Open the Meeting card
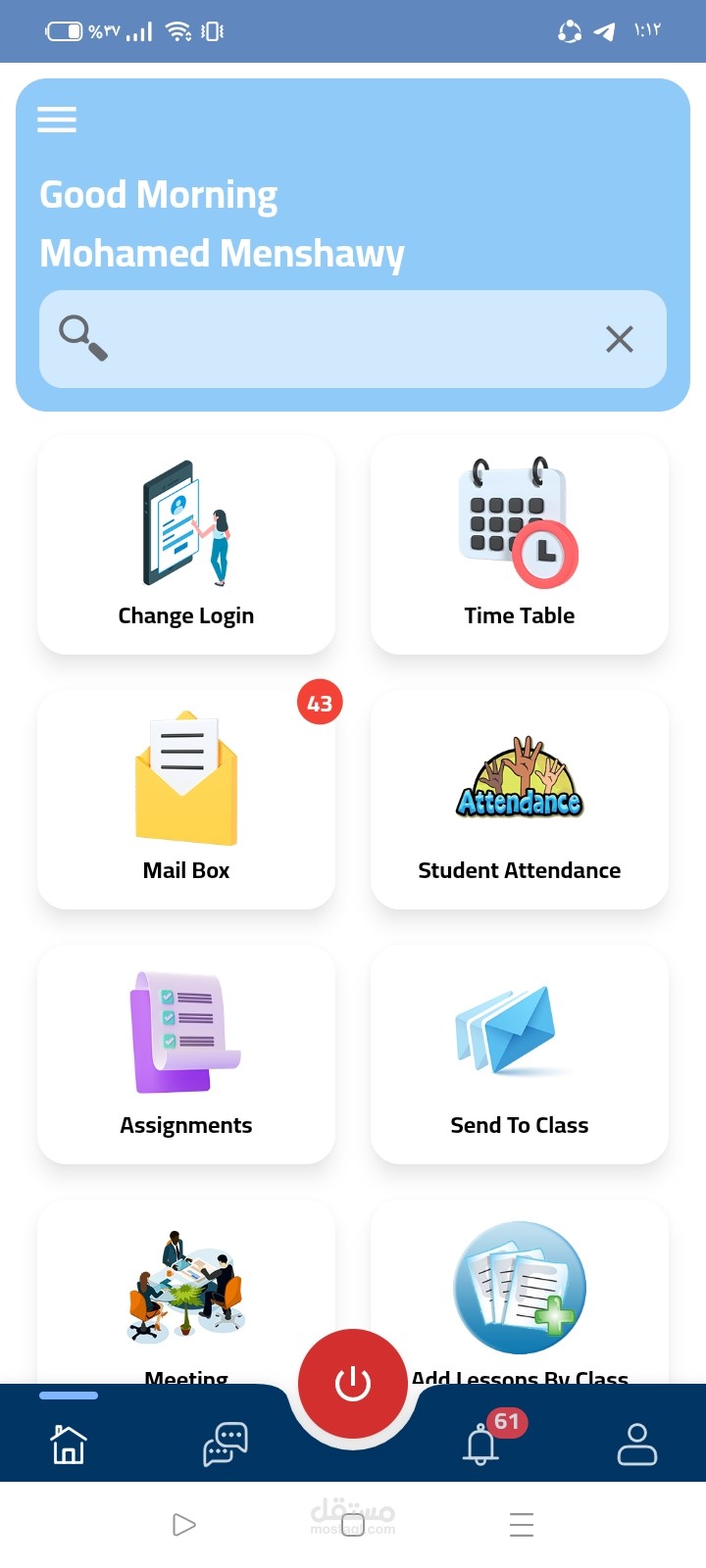This screenshot has height=1568, width=706. [186, 1294]
